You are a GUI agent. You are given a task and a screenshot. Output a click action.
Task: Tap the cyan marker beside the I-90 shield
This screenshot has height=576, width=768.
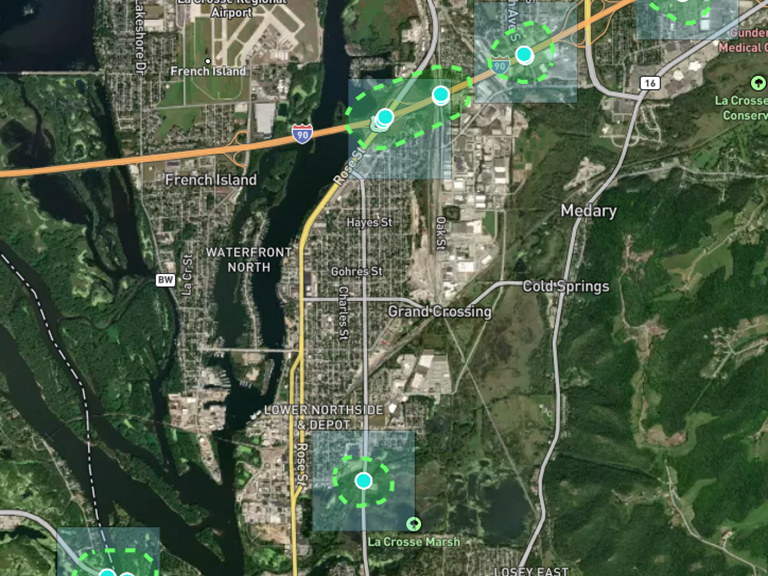coord(524,54)
